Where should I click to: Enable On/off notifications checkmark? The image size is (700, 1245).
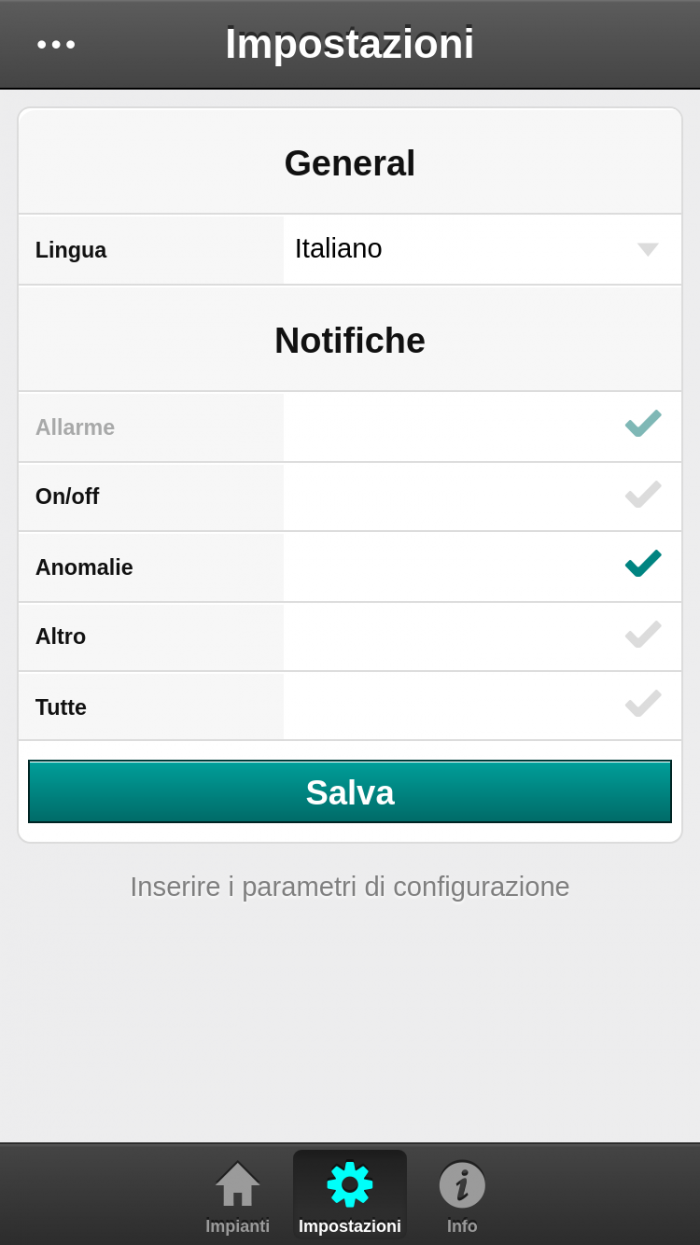click(x=643, y=495)
